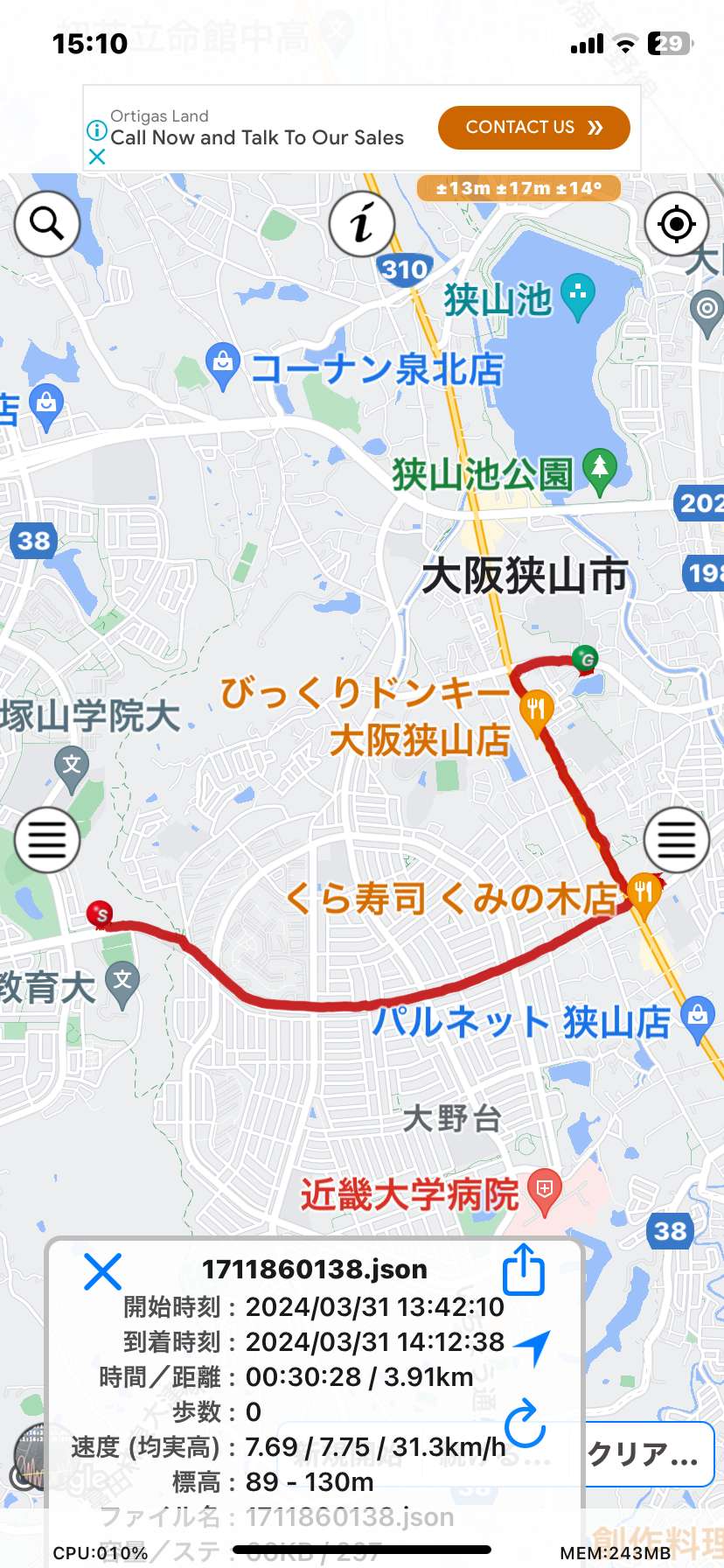Tap the circular reload arrow icon
This screenshot has height=1568, width=724.
click(525, 1424)
